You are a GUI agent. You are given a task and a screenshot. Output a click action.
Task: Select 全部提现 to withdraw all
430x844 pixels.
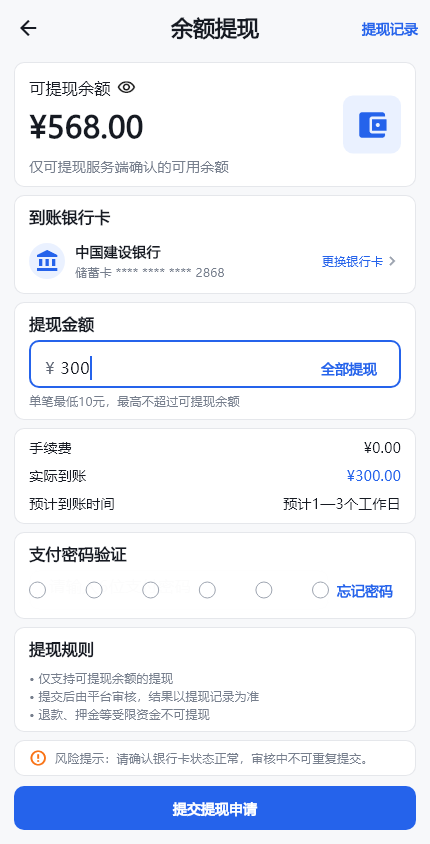349,369
